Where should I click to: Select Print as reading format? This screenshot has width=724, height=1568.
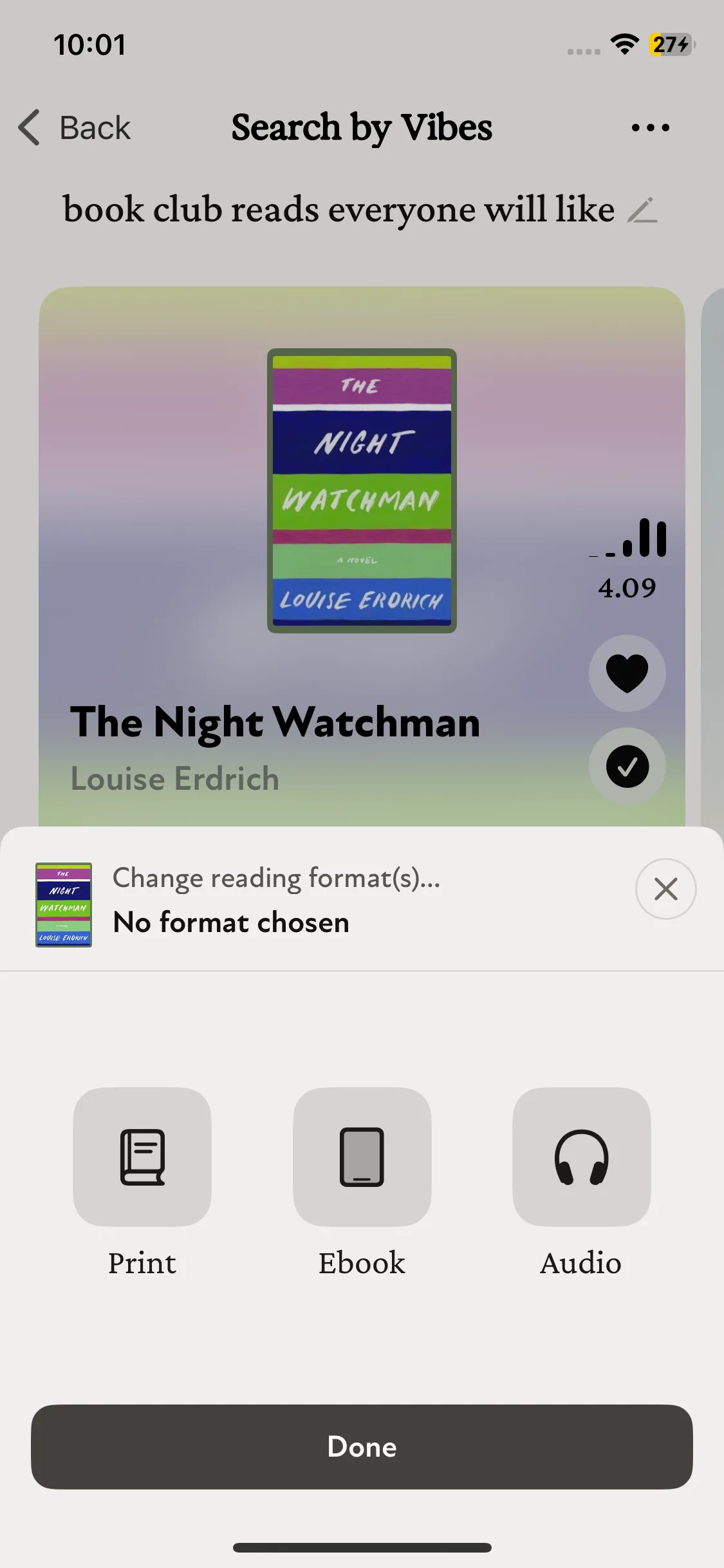(142, 1157)
